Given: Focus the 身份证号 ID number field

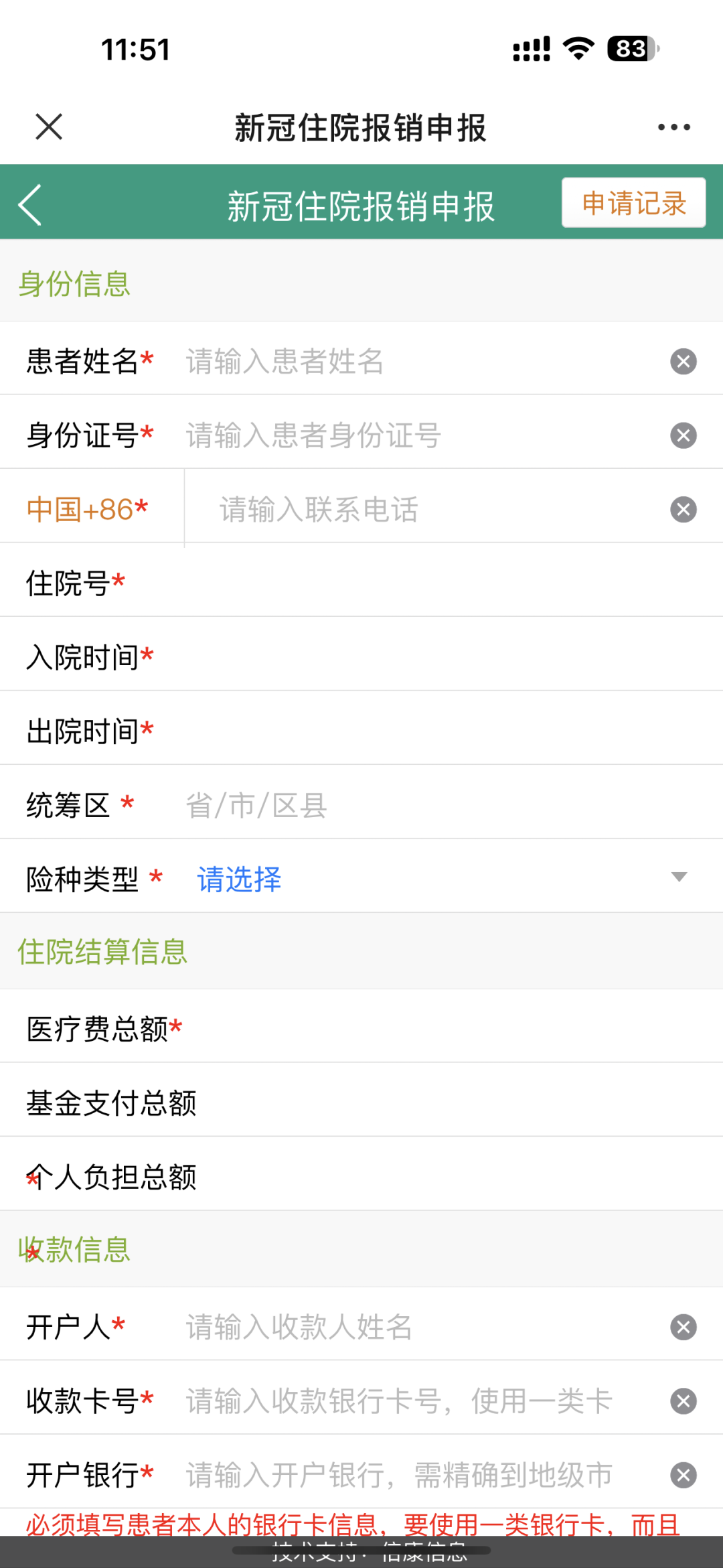Looking at the screenshot, I should pos(415,435).
